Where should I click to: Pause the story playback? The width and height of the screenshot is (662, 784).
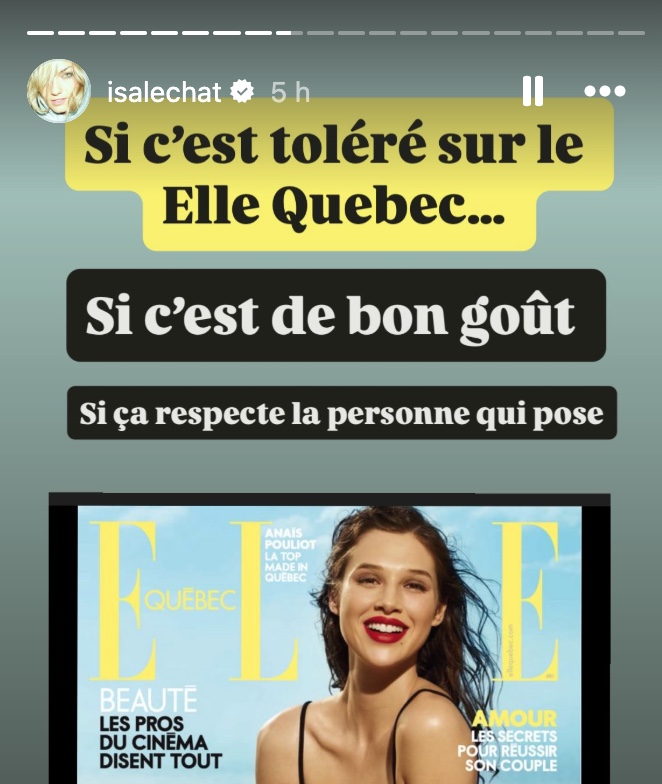[x=533, y=92]
